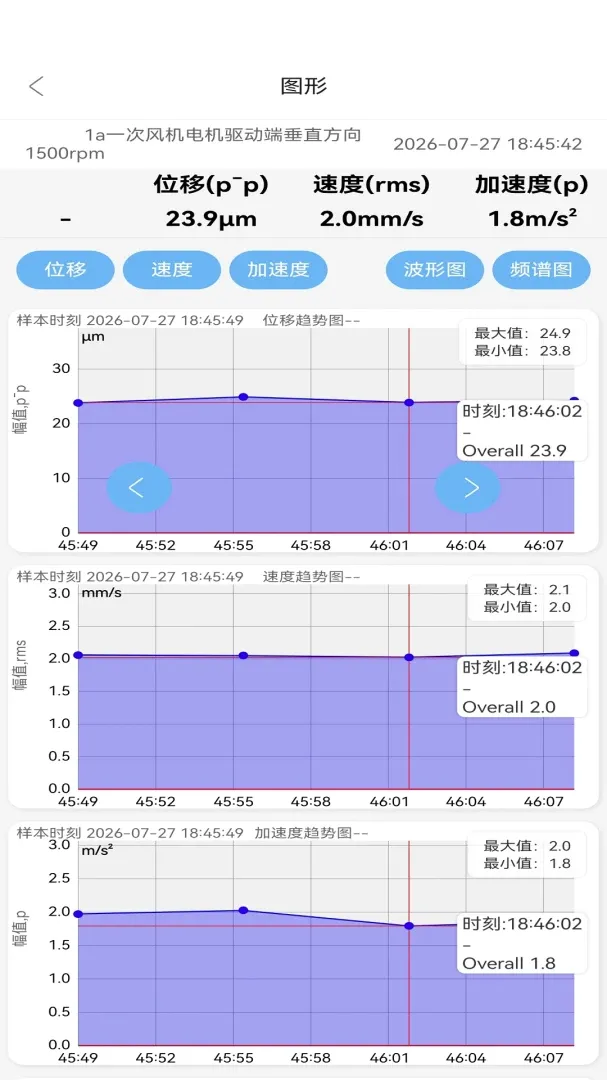Go back using the top-left arrow
The image size is (607, 1080).
click(x=37, y=86)
